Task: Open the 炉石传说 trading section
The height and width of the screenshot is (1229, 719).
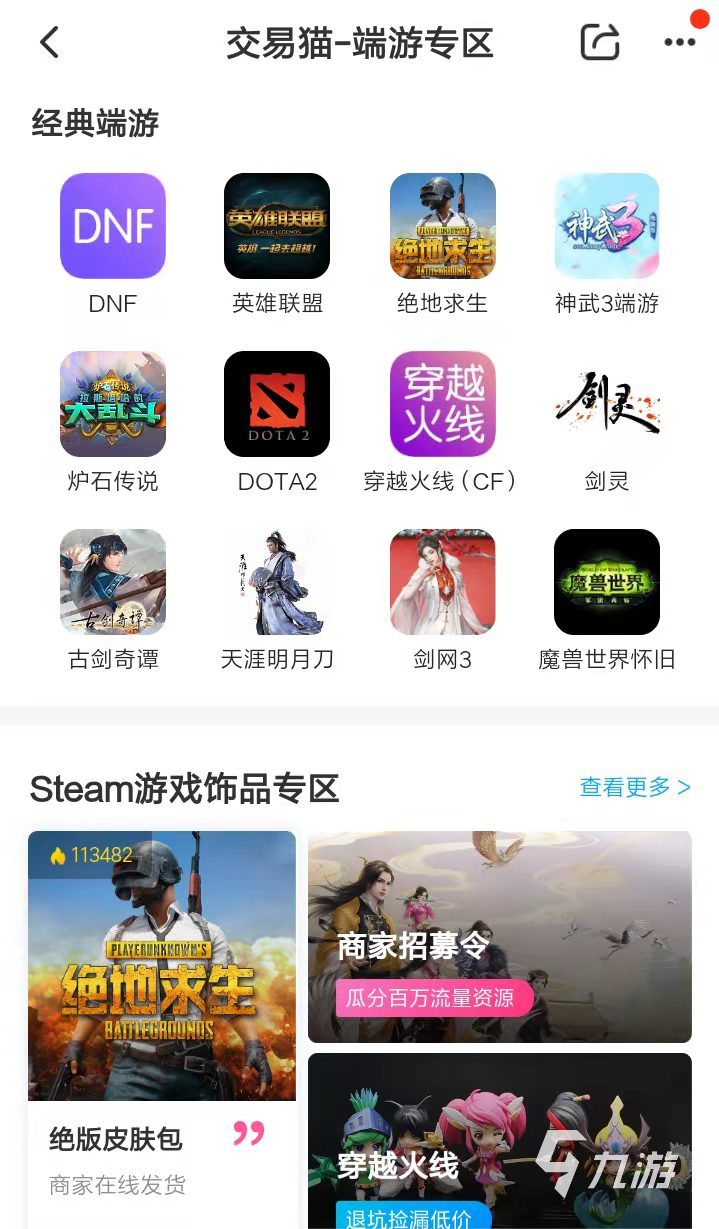Action: (x=113, y=404)
